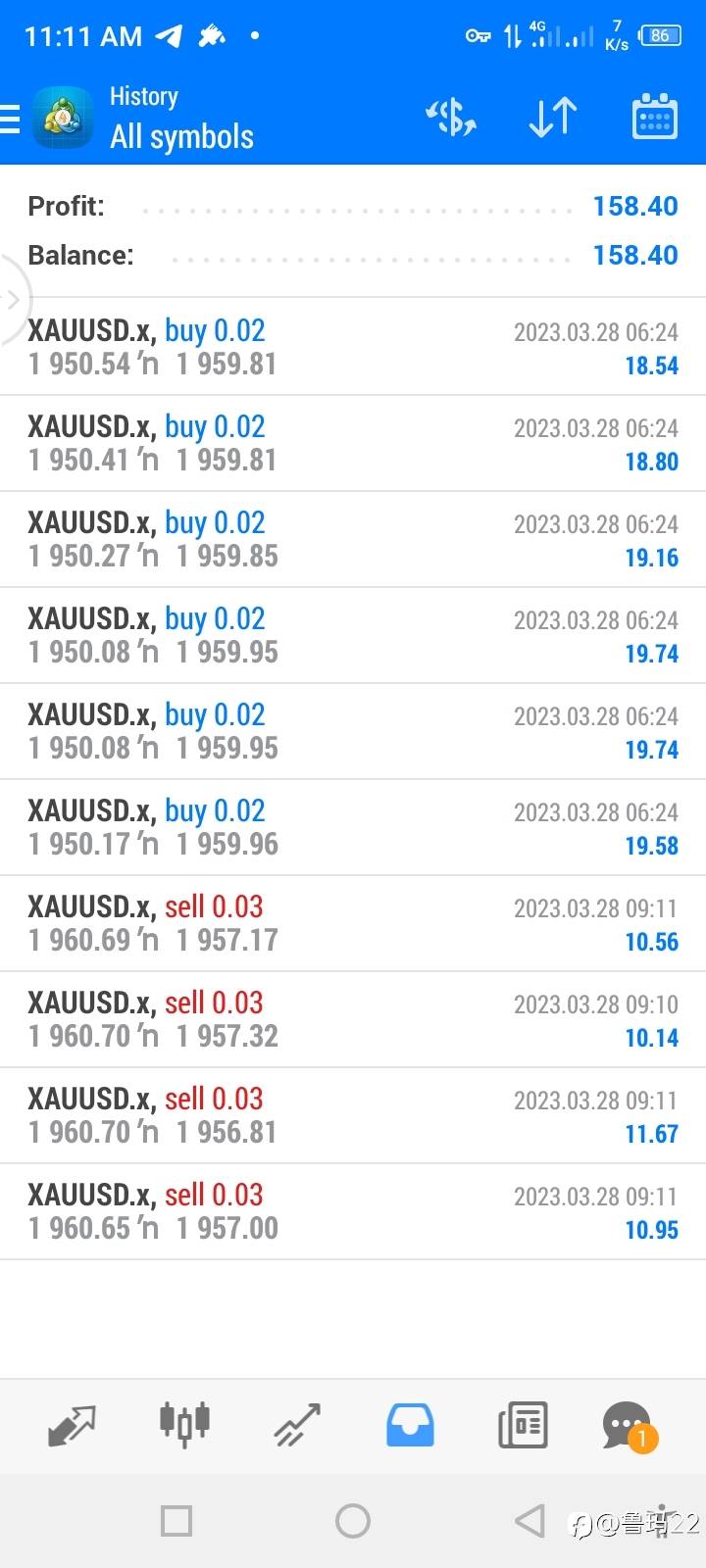The width and height of the screenshot is (706, 1568).
Task: View the sell trade with profit 11.67
Action: 353,1115
